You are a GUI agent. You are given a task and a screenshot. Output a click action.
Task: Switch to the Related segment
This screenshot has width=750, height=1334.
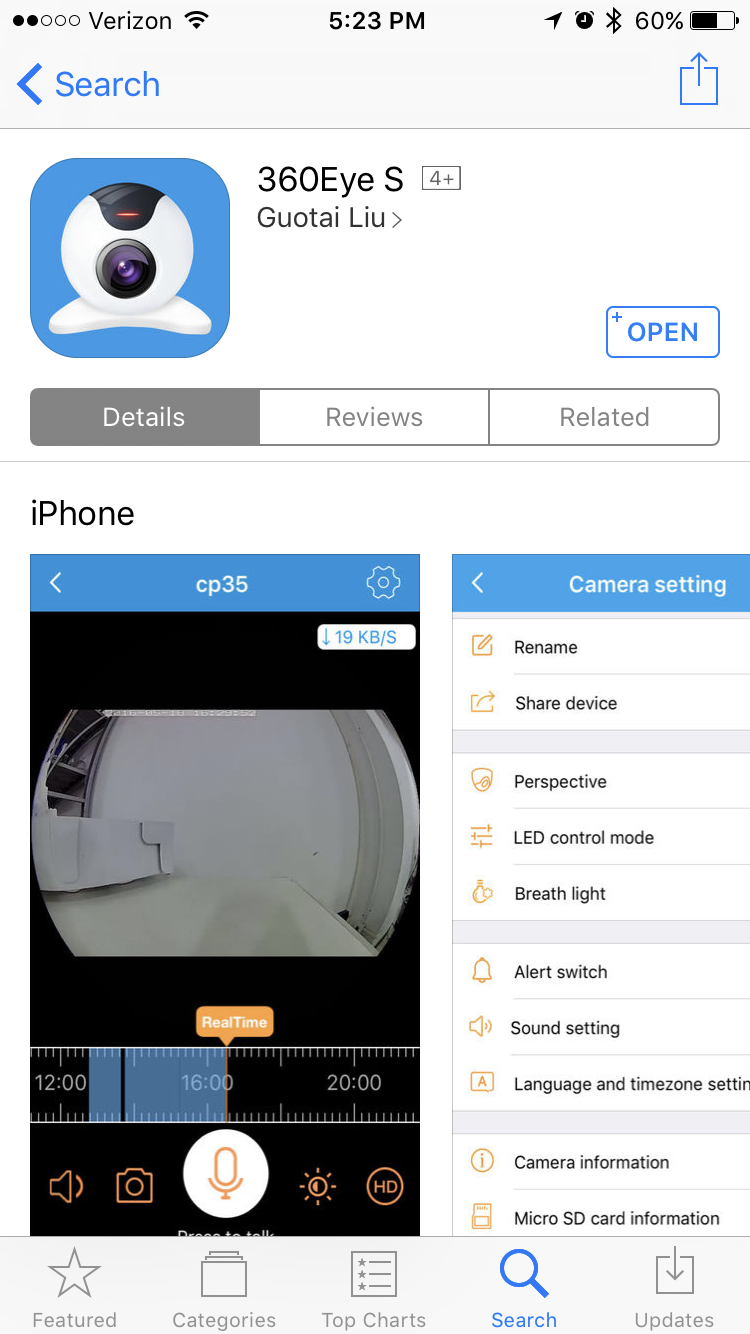click(x=604, y=417)
